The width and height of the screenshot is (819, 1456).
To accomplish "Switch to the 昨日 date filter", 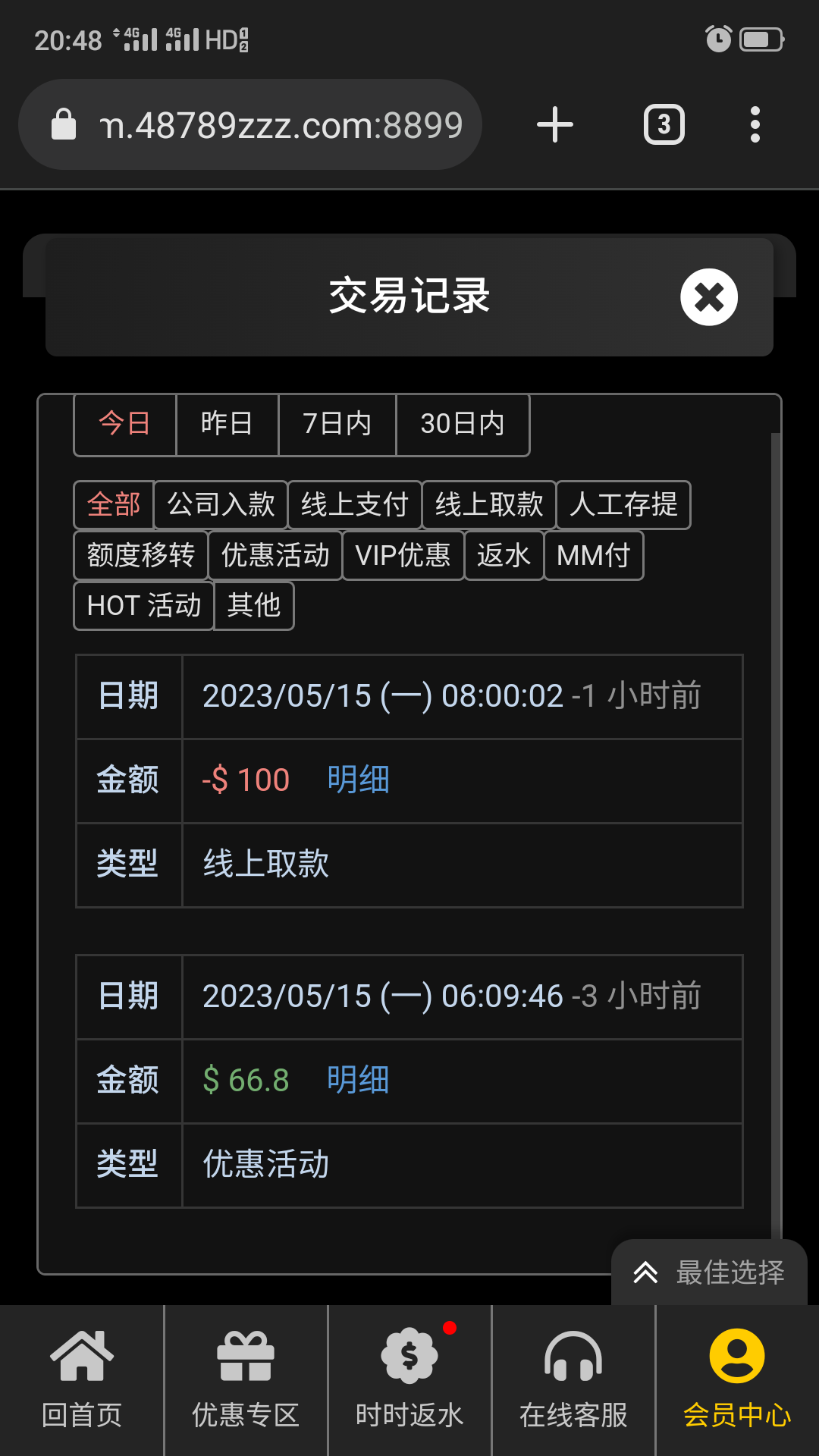I will (x=227, y=424).
